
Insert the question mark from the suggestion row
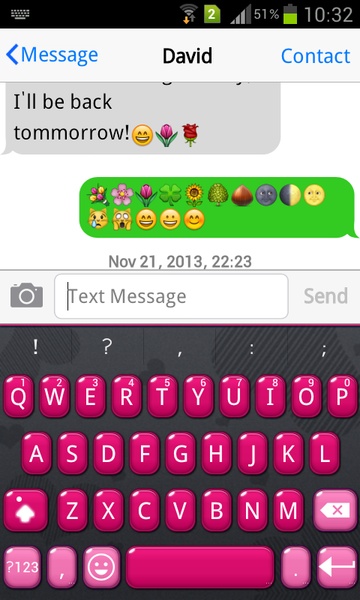point(108,348)
